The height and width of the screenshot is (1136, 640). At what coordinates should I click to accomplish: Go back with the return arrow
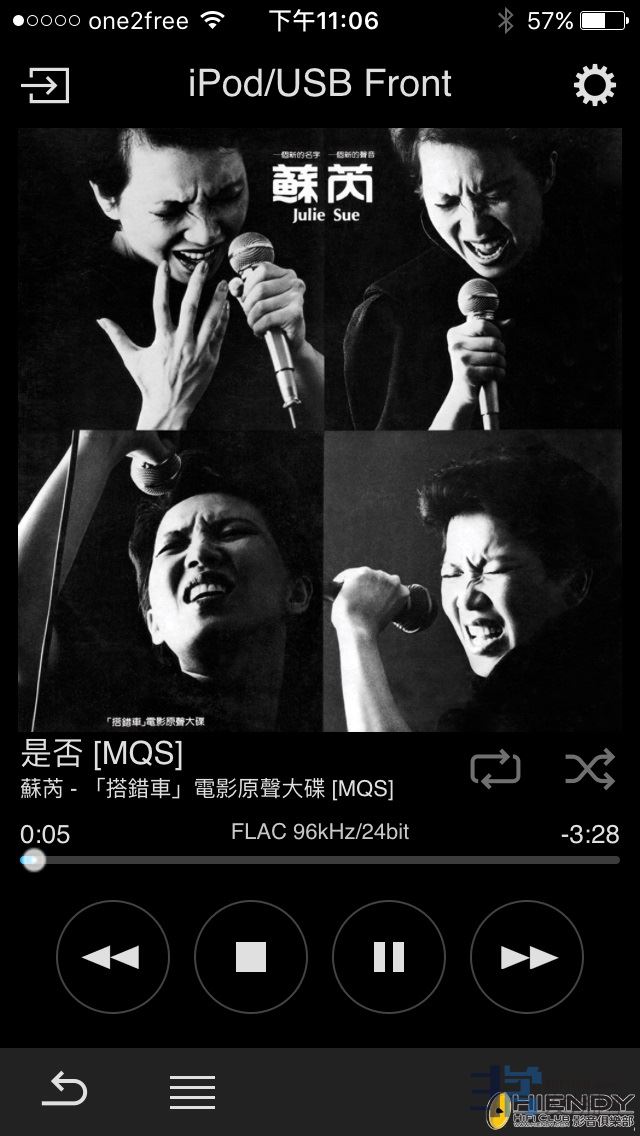pyautogui.click(x=65, y=1091)
